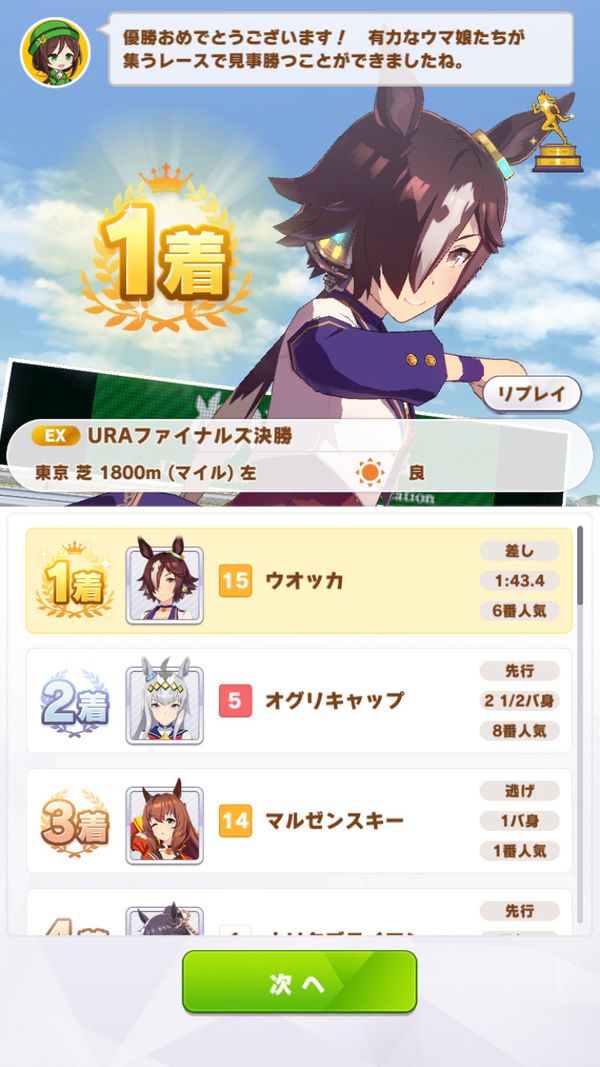Screen dimensions: 600x1067
Task: Tap the リプレイ replay button
Action: click(x=531, y=393)
